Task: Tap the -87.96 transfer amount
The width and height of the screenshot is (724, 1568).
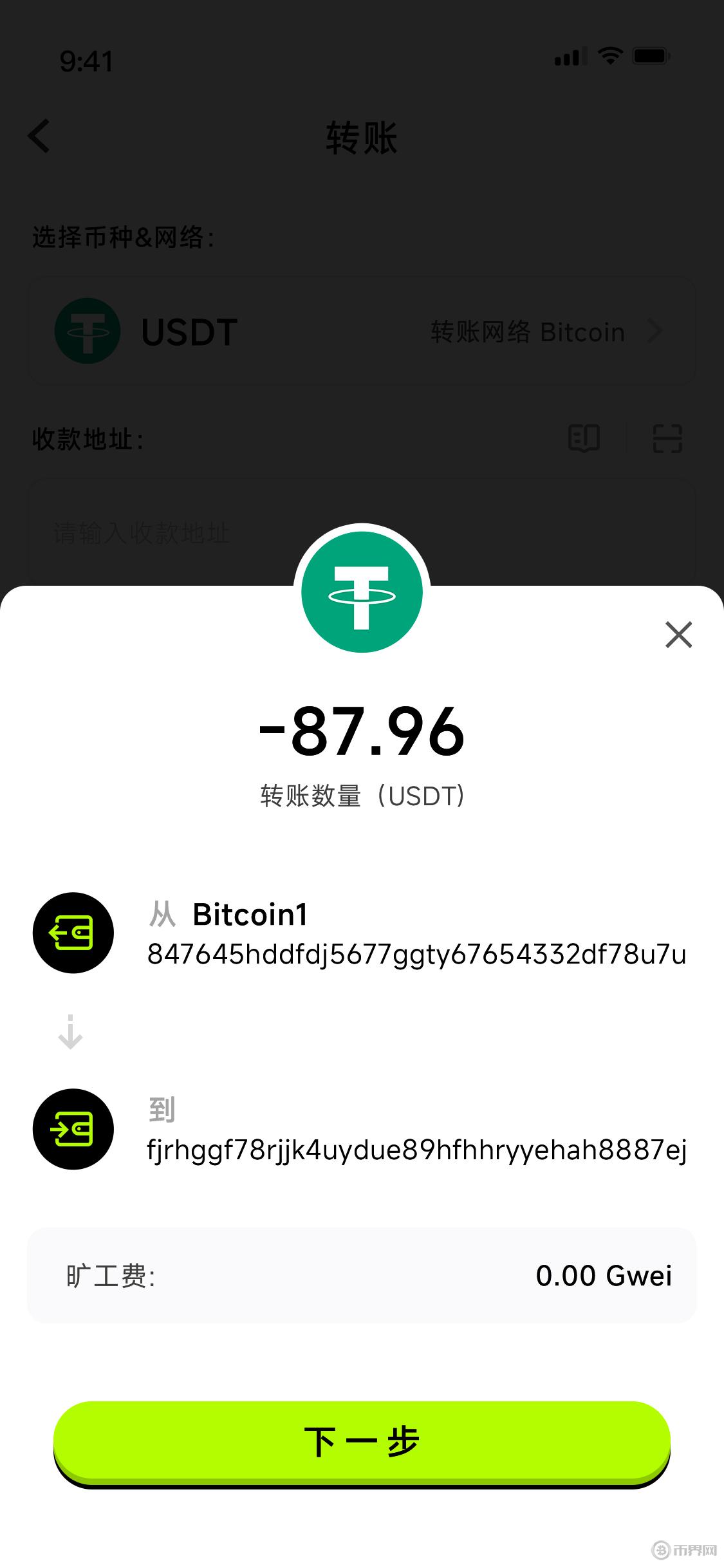Action: pyautogui.click(x=362, y=731)
